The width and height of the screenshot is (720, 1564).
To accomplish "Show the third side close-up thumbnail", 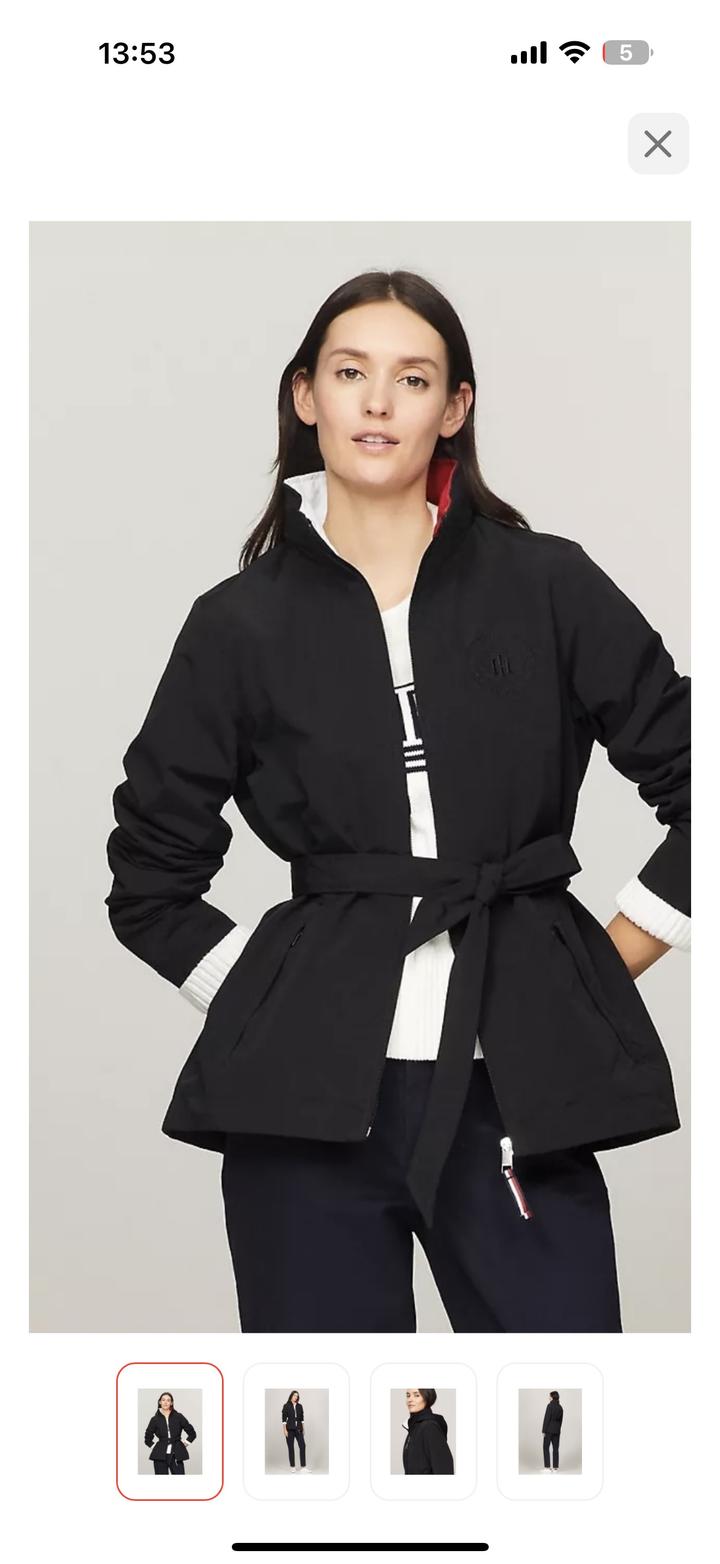I will [423, 1431].
